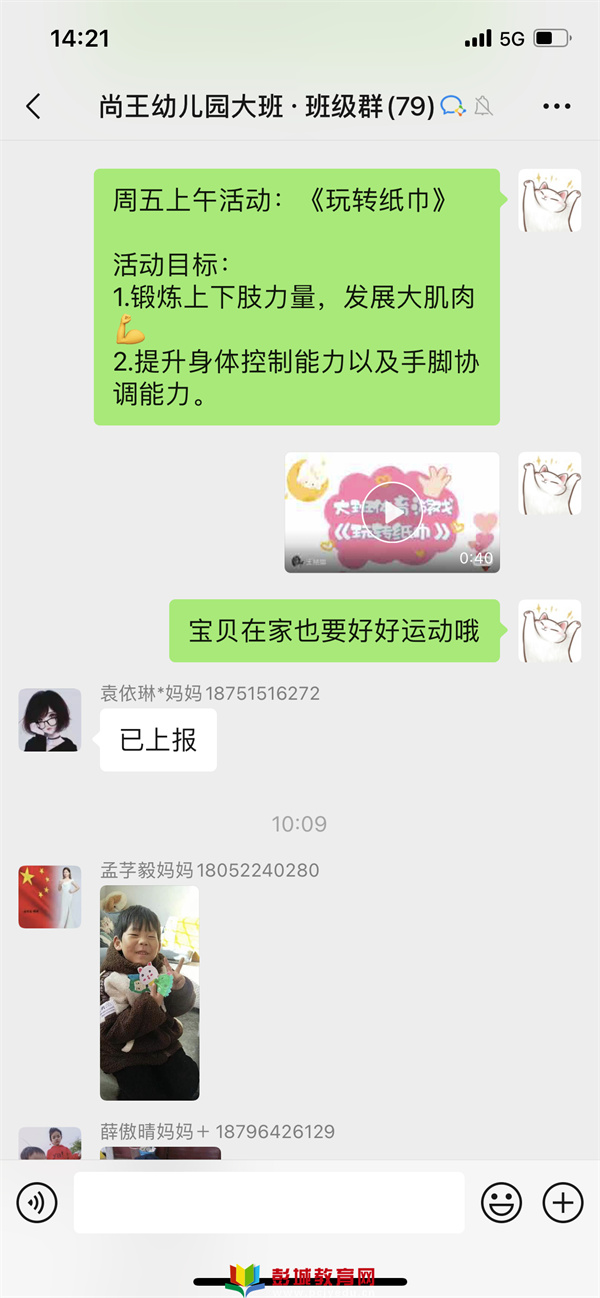Viewport: 600px width, 1298px height.
Task: Open the group chat overflow menu
Action: point(556,107)
